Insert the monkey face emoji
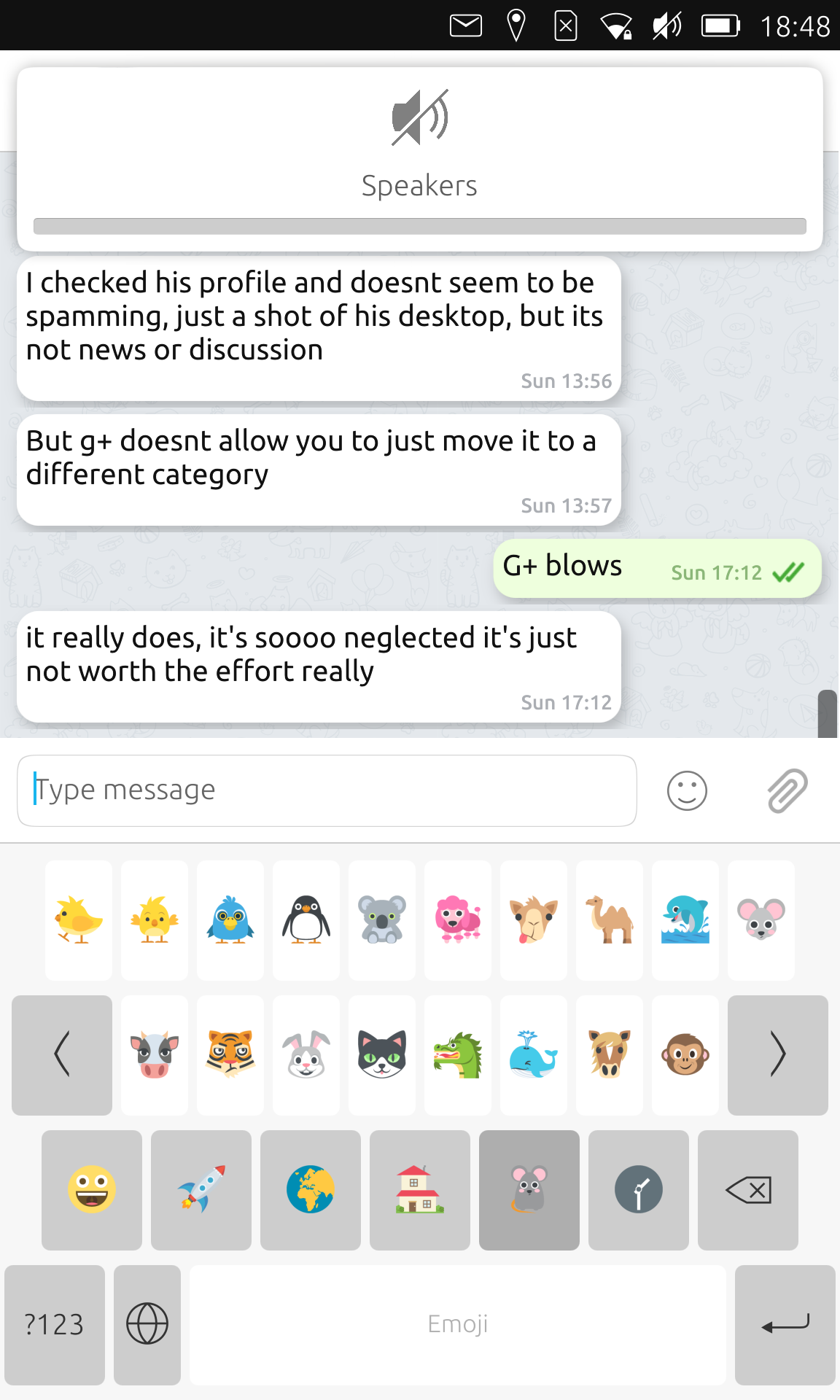The height and width of the screenshot is (1400, 840). (685, 1054)
